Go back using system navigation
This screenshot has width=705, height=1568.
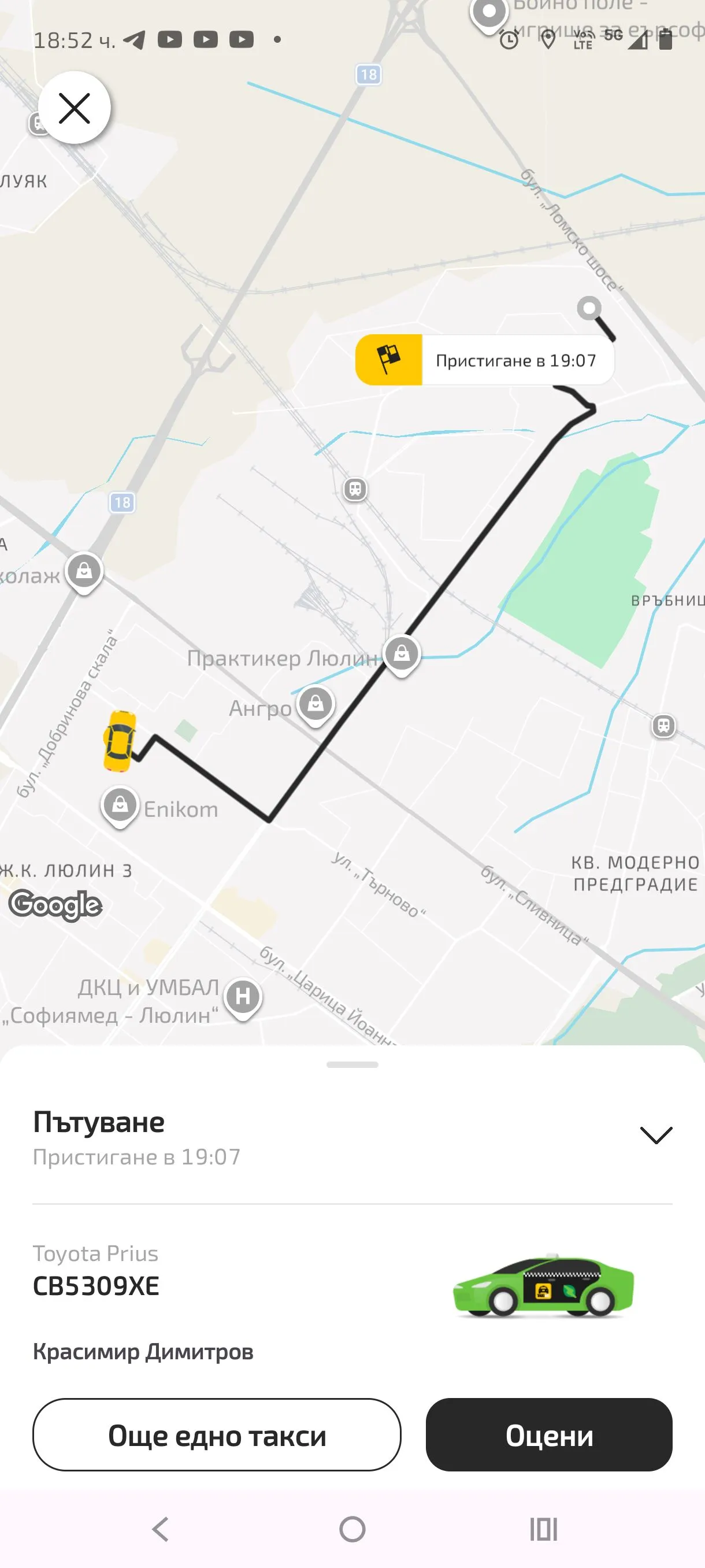[x=161, y=1529]
